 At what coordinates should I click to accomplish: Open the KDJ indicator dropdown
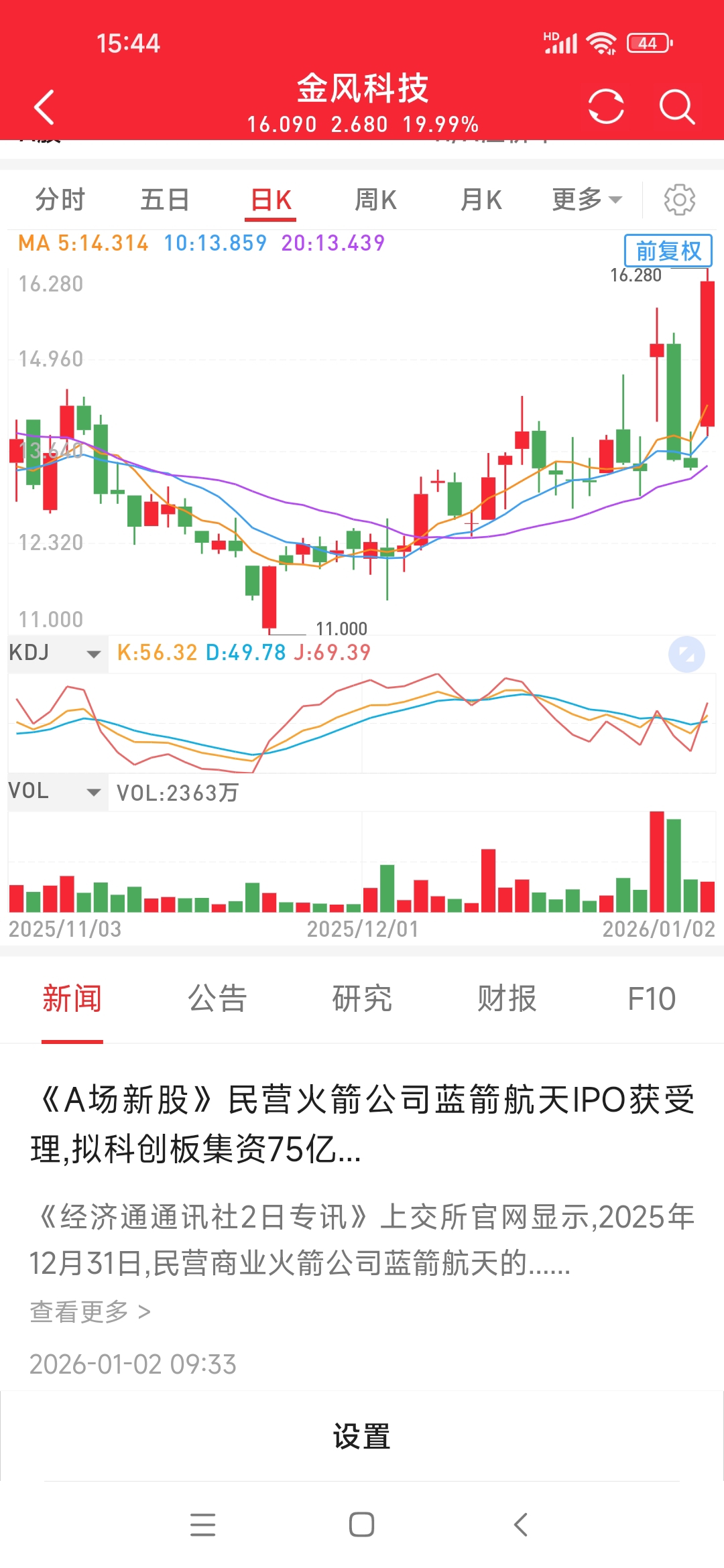(56, 653)
